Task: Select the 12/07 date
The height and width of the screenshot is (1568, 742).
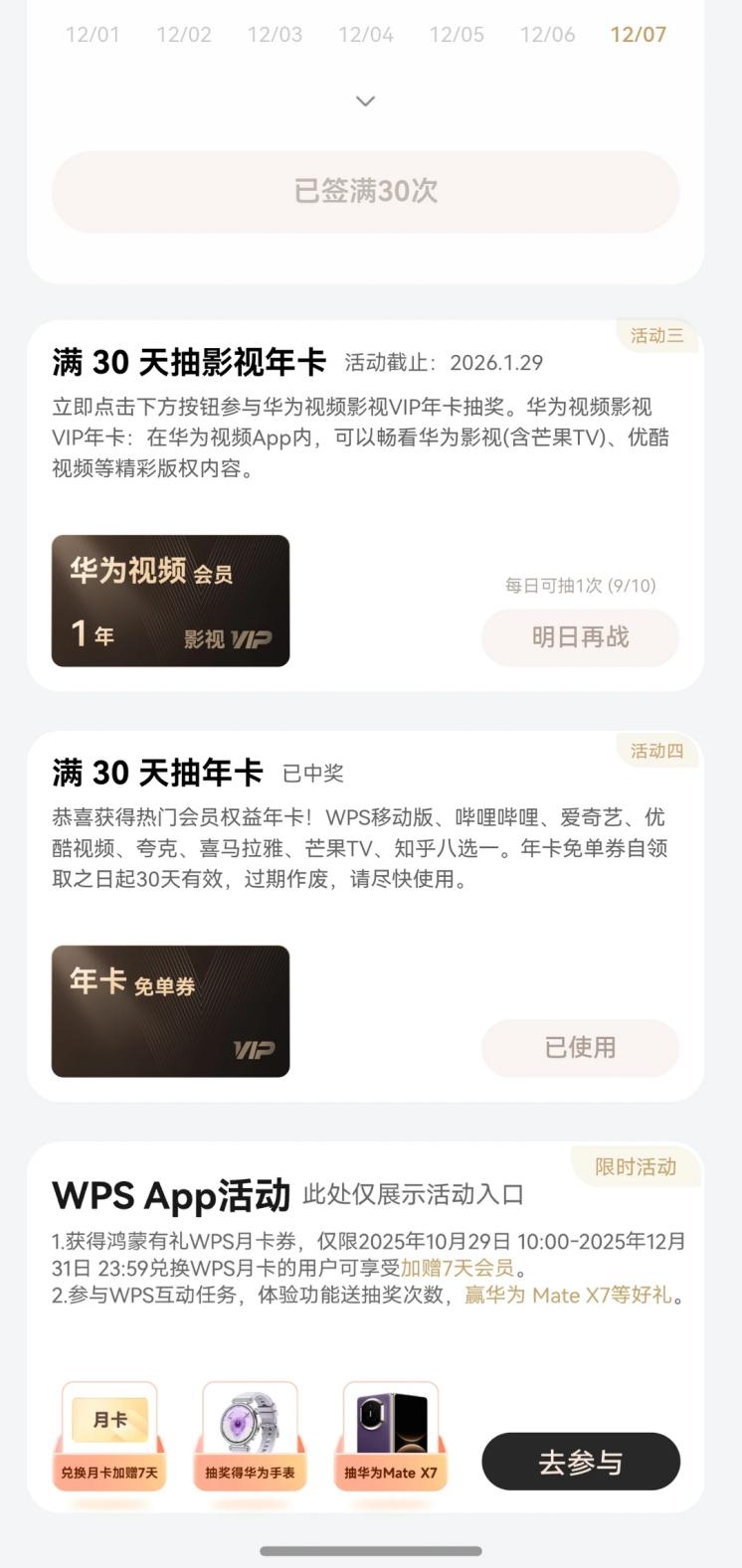Action: (638, 35)
